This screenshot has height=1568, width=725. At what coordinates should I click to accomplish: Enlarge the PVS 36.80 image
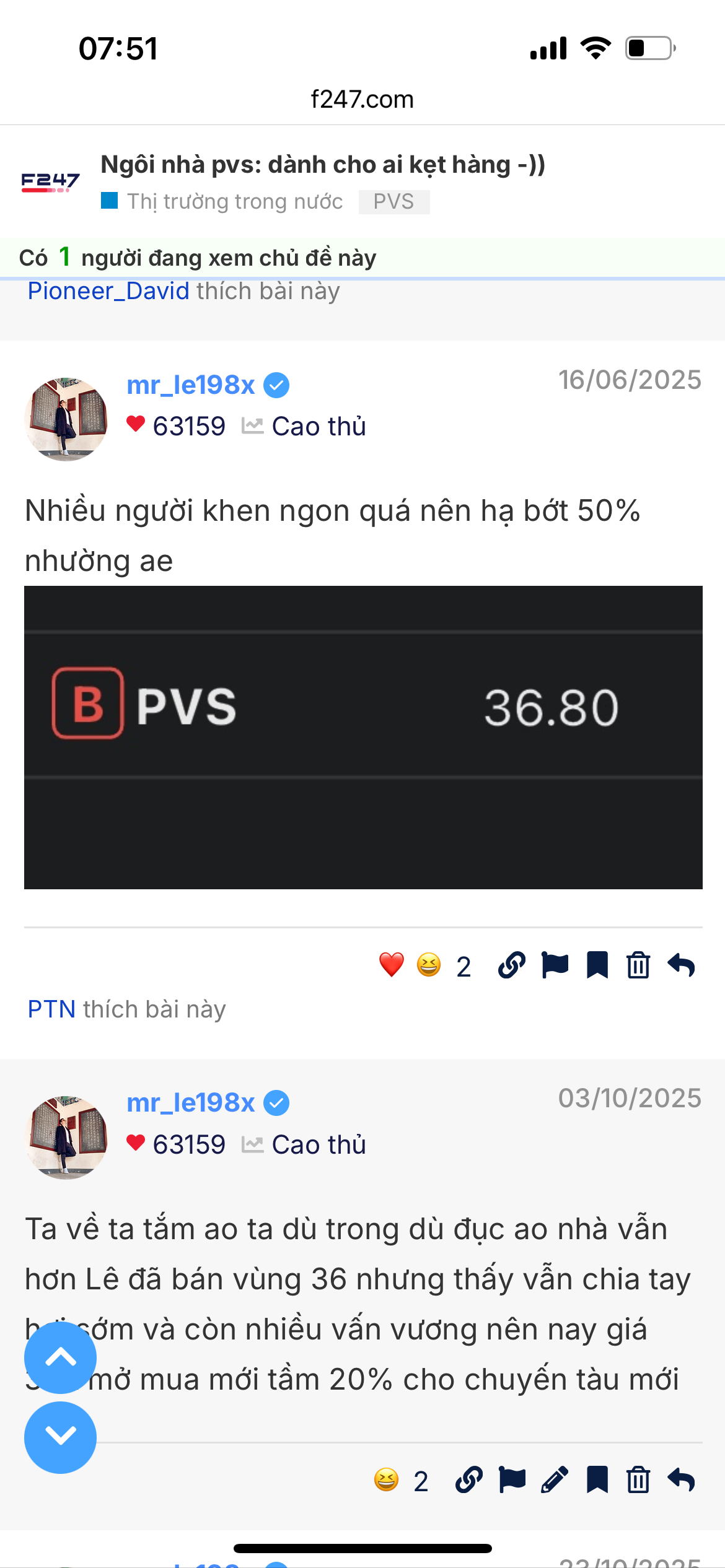(363, 737)
